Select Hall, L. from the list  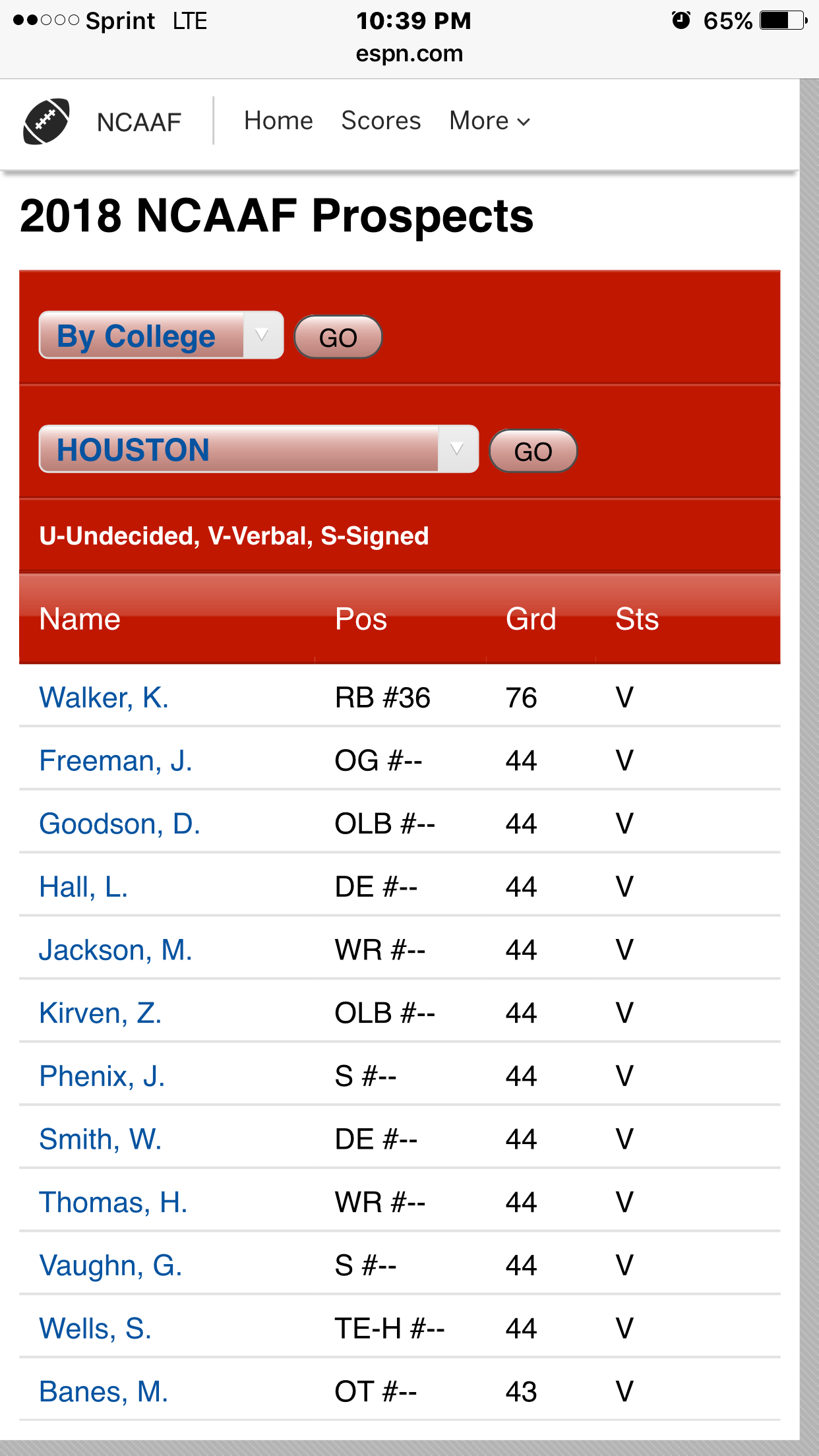click(84, 887)
